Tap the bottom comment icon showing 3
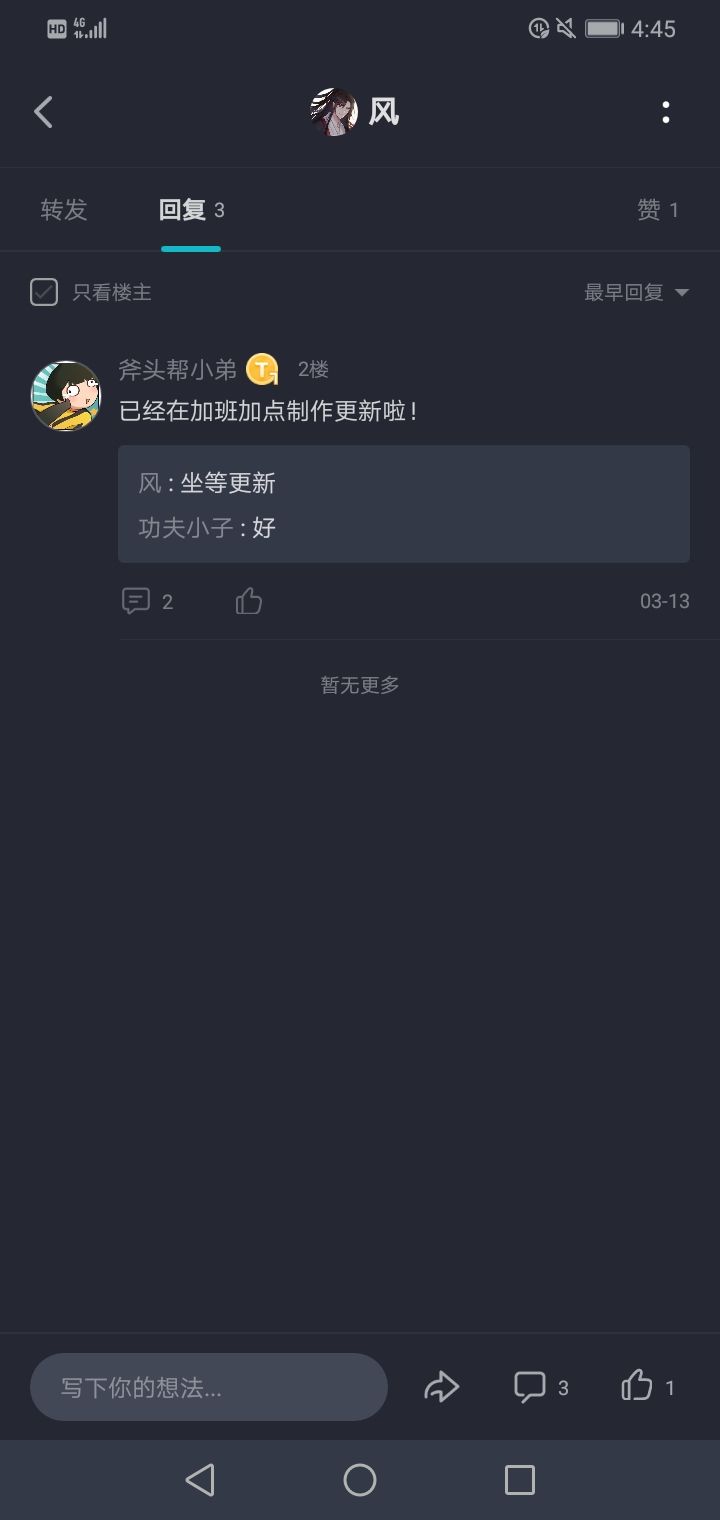The height and width of the screenshot is (1520, 720). click(x=529, y=1387)
